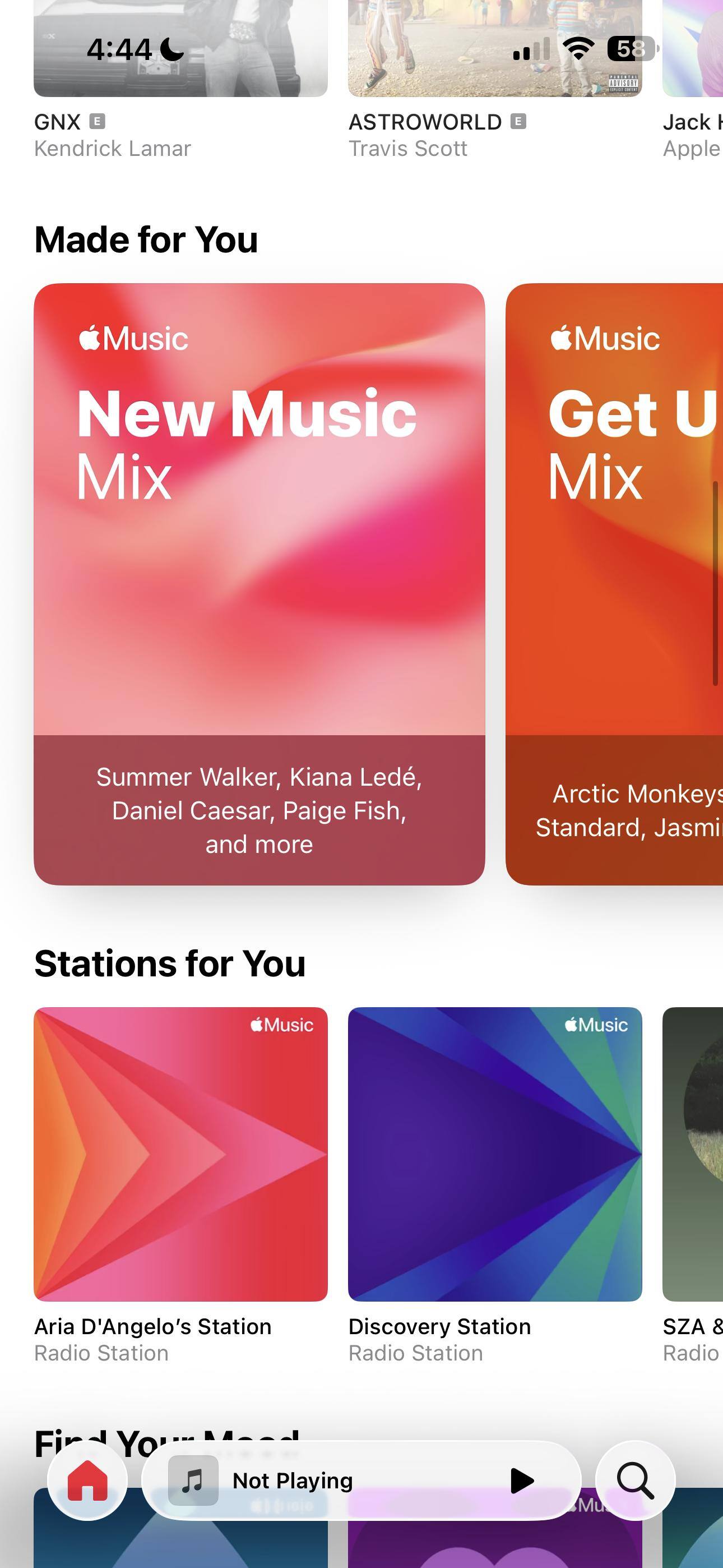
Task: Tap play in the mini player
Action: pos(522,1481)
